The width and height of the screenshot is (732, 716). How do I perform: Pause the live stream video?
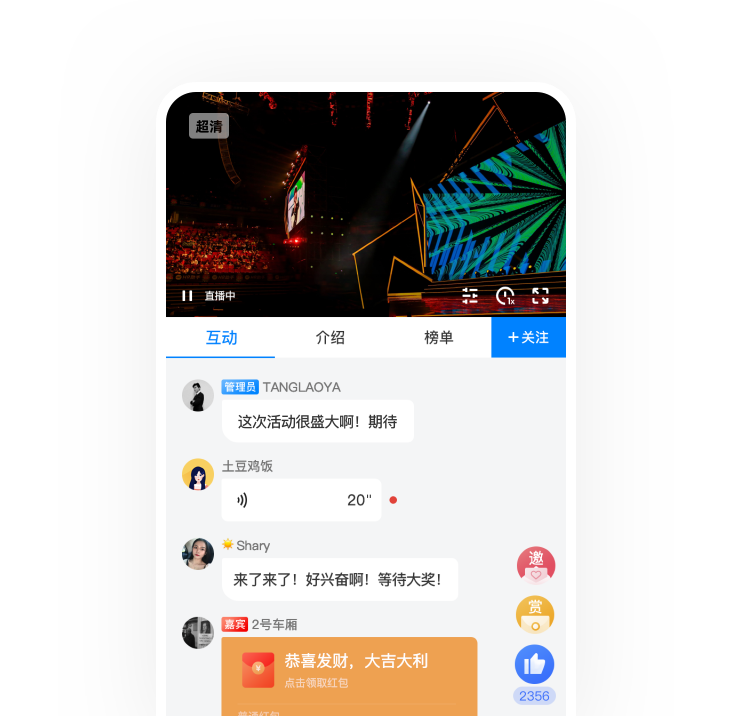[187, 296]
